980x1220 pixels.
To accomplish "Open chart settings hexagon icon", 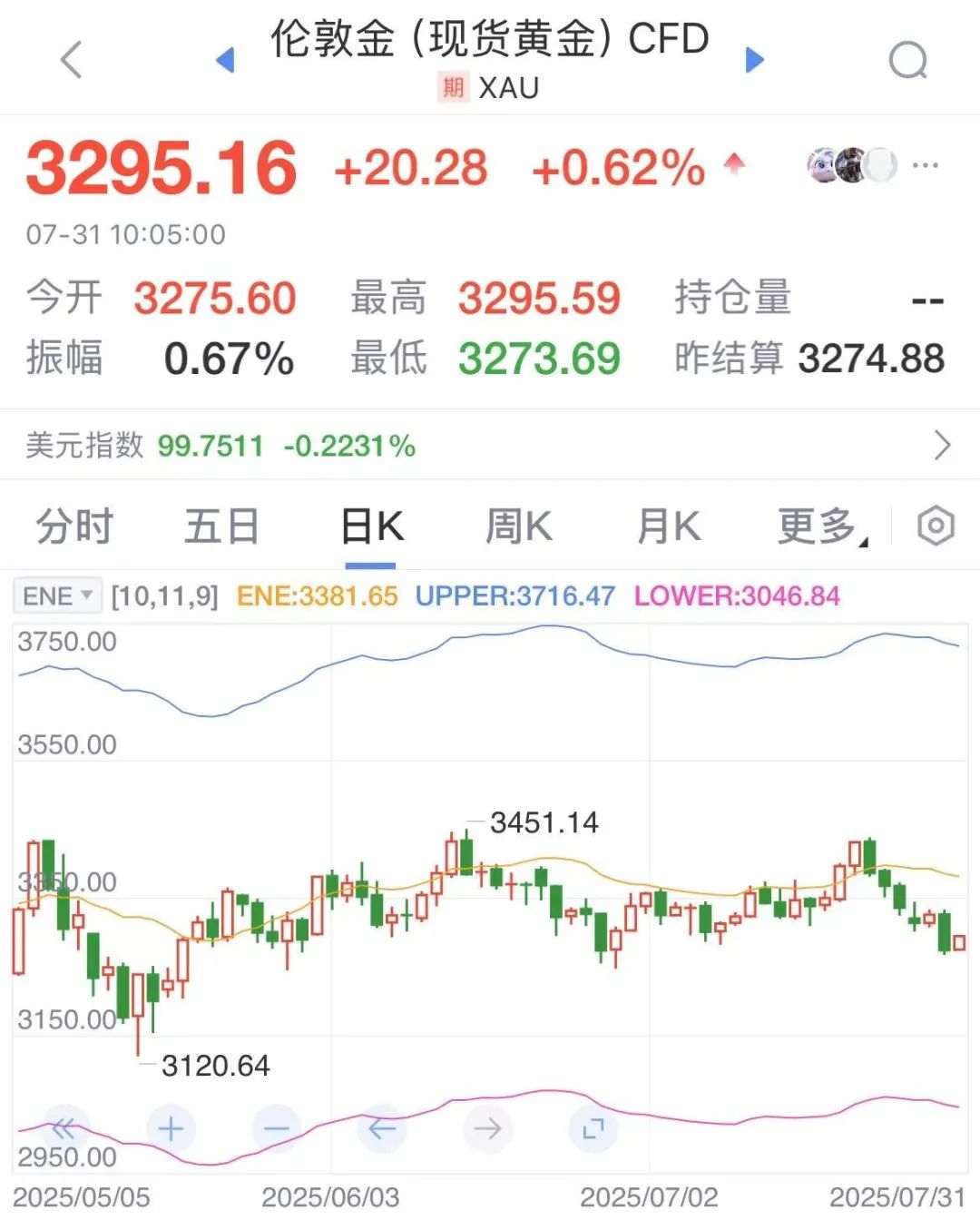I will click(936, 526).
